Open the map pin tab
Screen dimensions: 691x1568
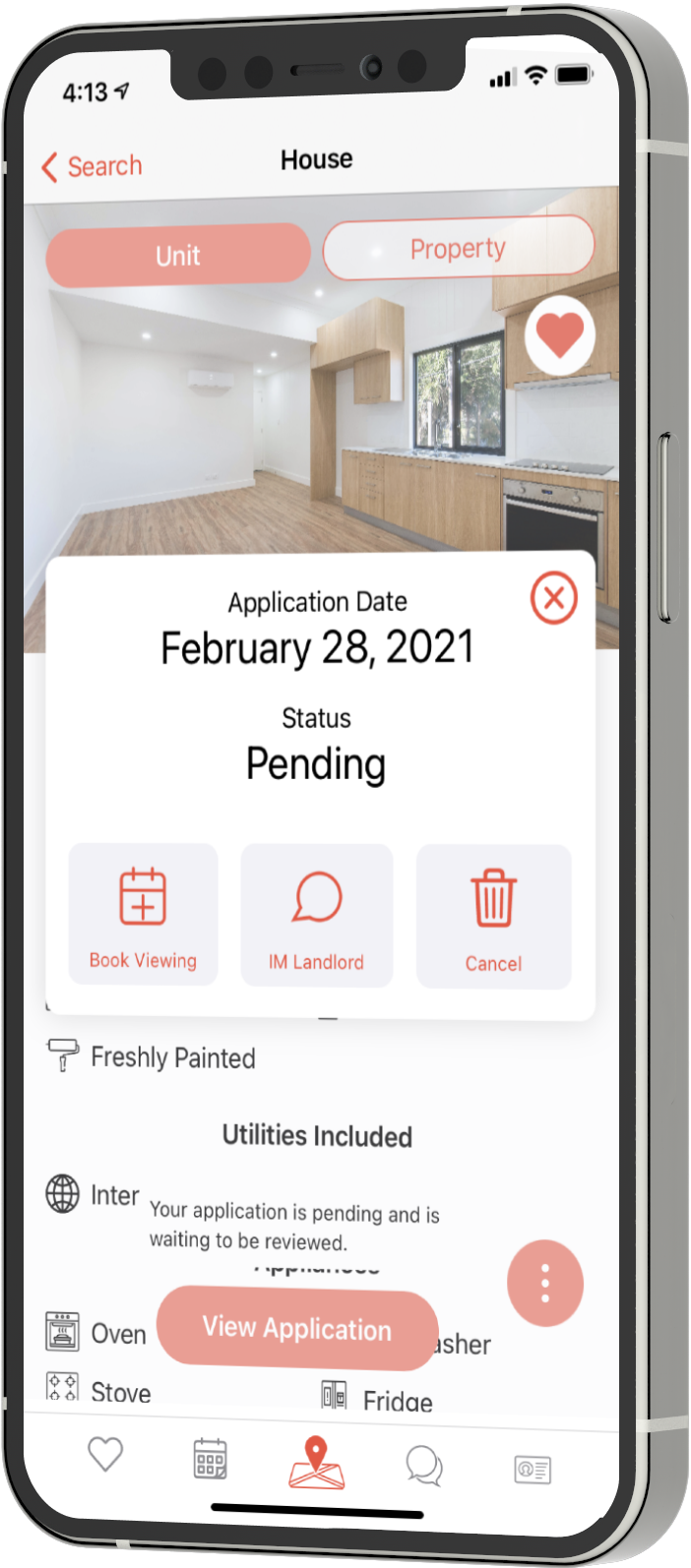(316, 1463)
